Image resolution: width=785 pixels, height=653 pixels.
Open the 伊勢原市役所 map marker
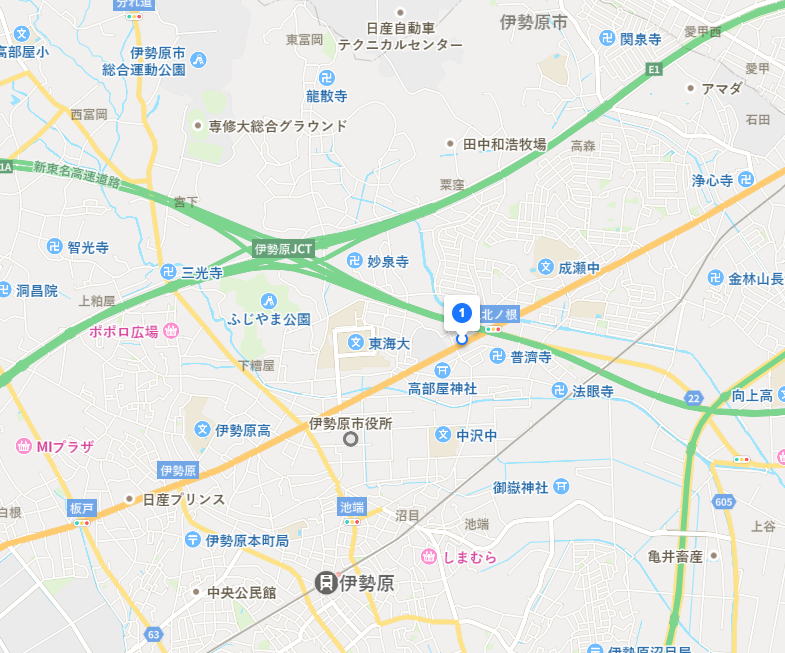(x=350, y=439)
